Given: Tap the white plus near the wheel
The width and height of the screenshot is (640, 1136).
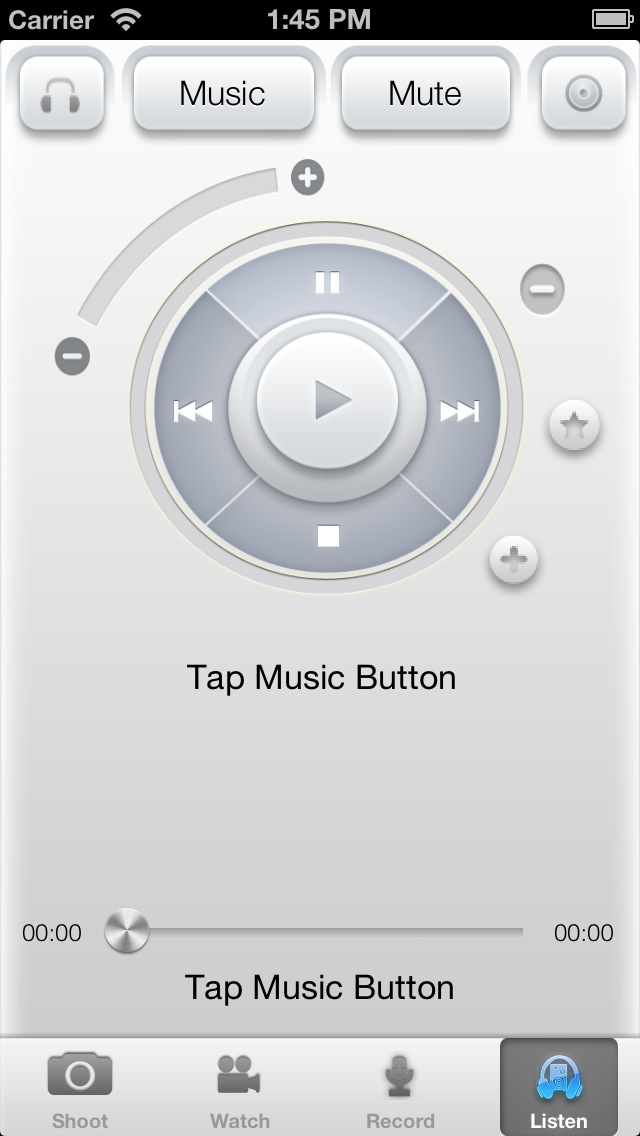Looking at the screenshot, I should pos(514,560).
